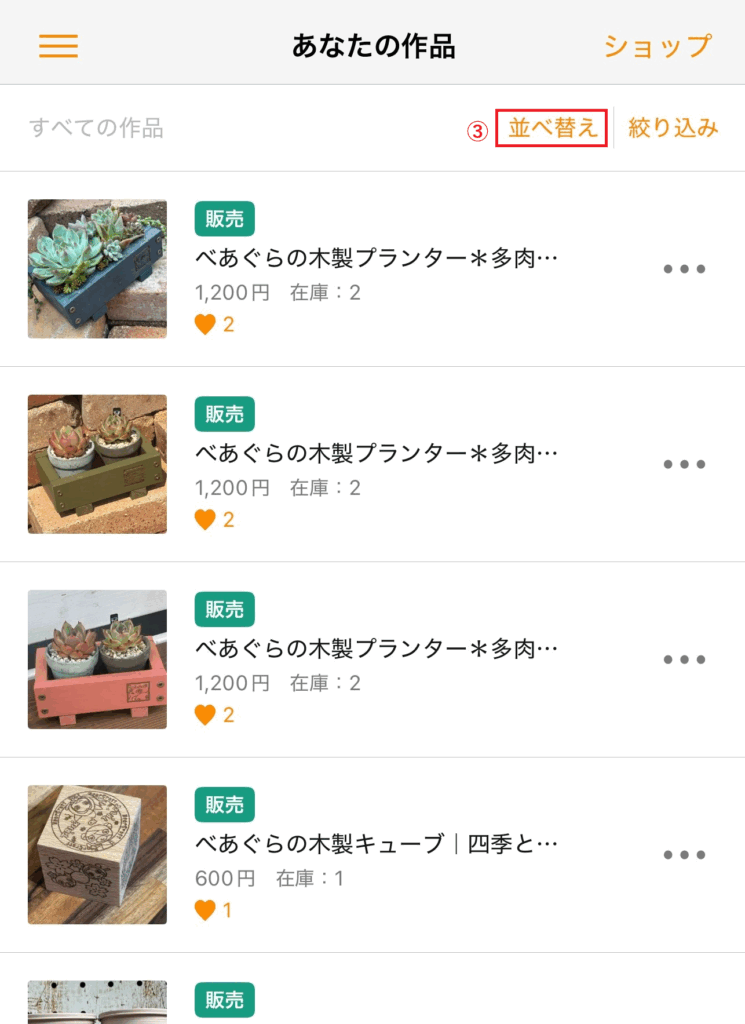Go to ショップ from the header
The image size is (745, 1024).
[x=657, y=46]
